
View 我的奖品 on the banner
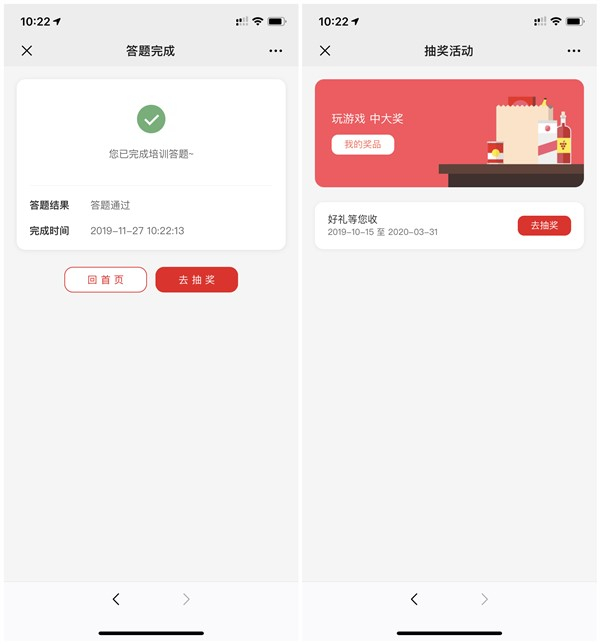[x=362, y=145]
